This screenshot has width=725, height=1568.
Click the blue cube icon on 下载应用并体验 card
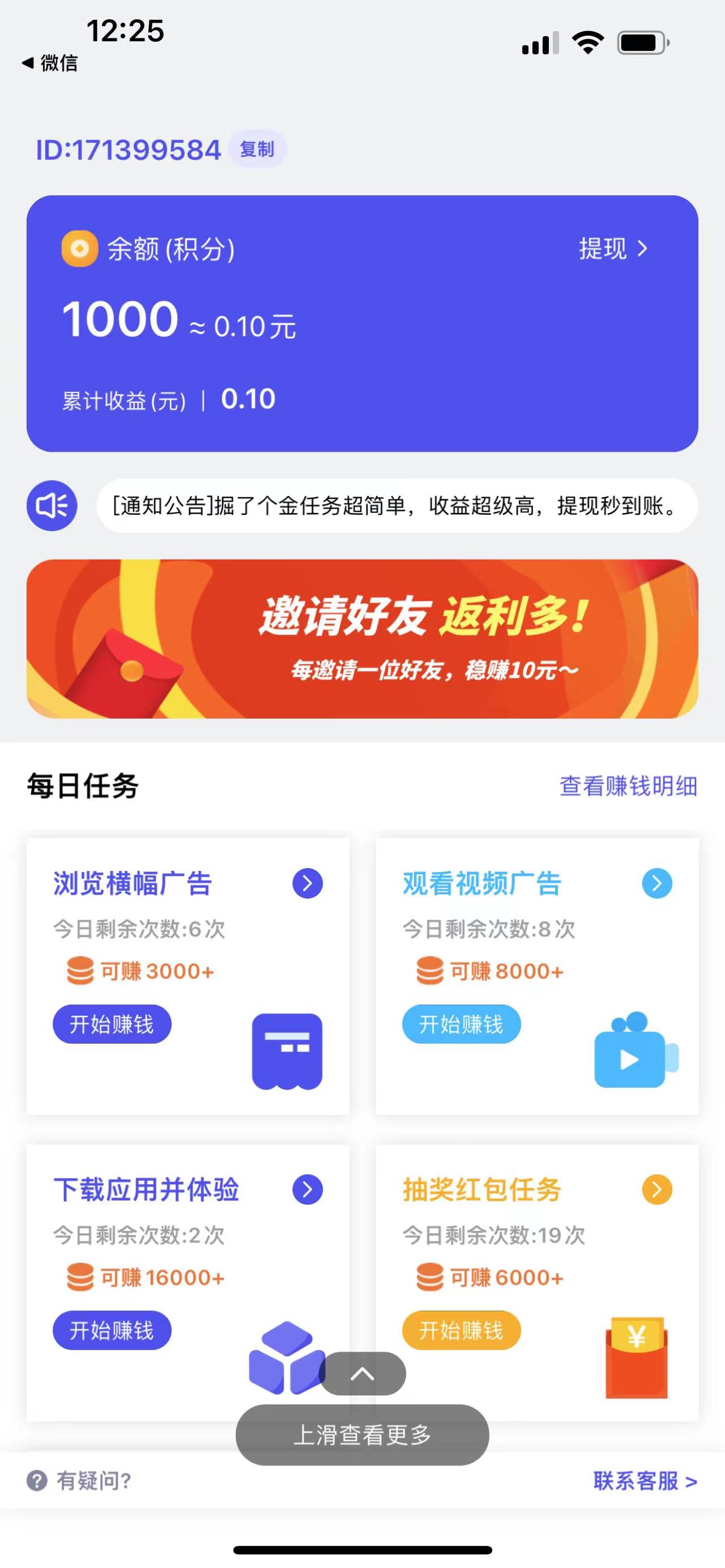[287, 1357]
